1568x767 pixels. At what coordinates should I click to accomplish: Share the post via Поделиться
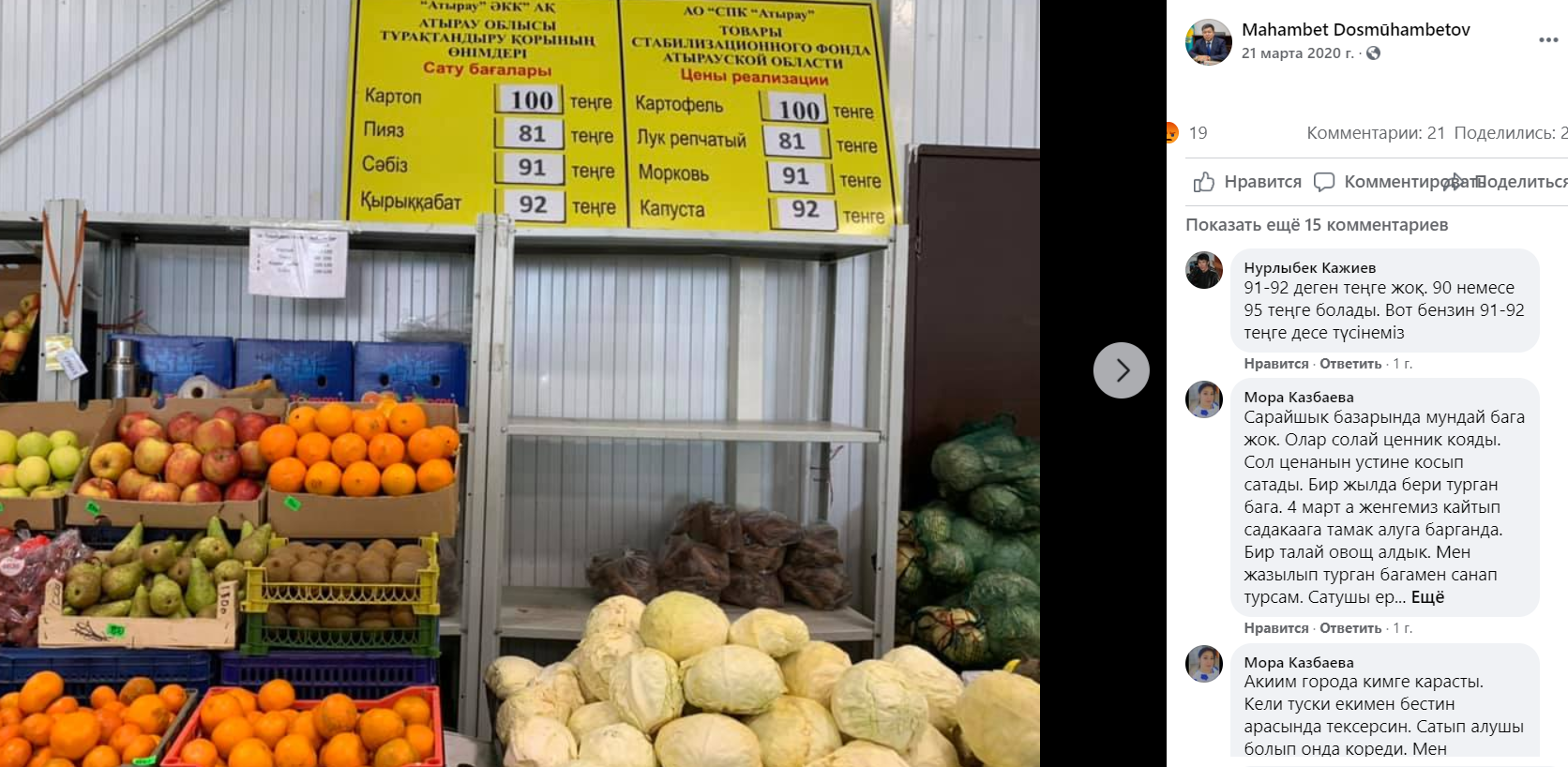click(x=1515, y=182)
